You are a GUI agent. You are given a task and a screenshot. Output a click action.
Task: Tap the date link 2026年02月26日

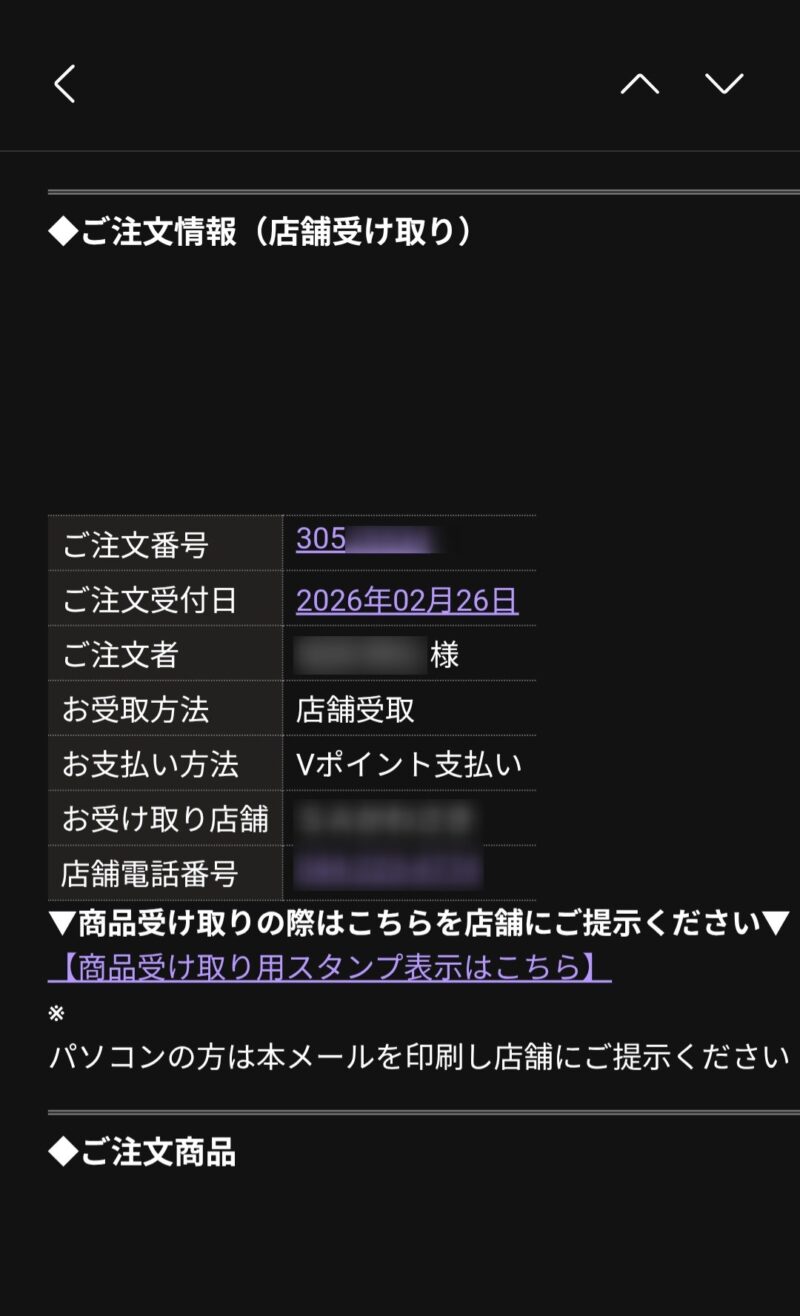[407, 600]
